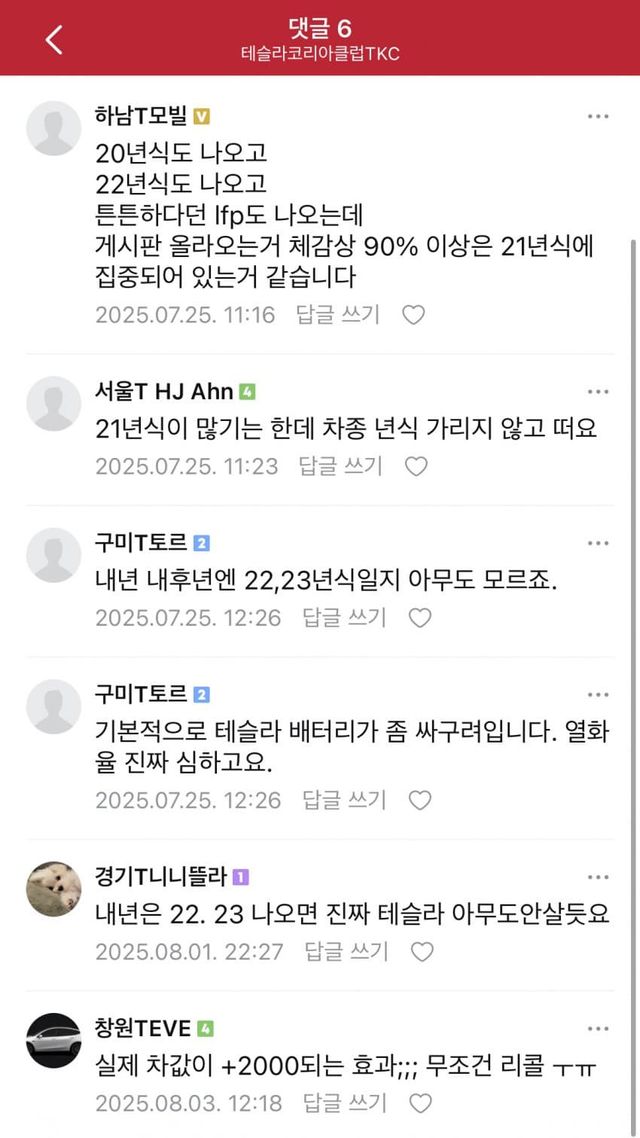View 창원TEVE's profile avatar

[x=53, y=1040]
